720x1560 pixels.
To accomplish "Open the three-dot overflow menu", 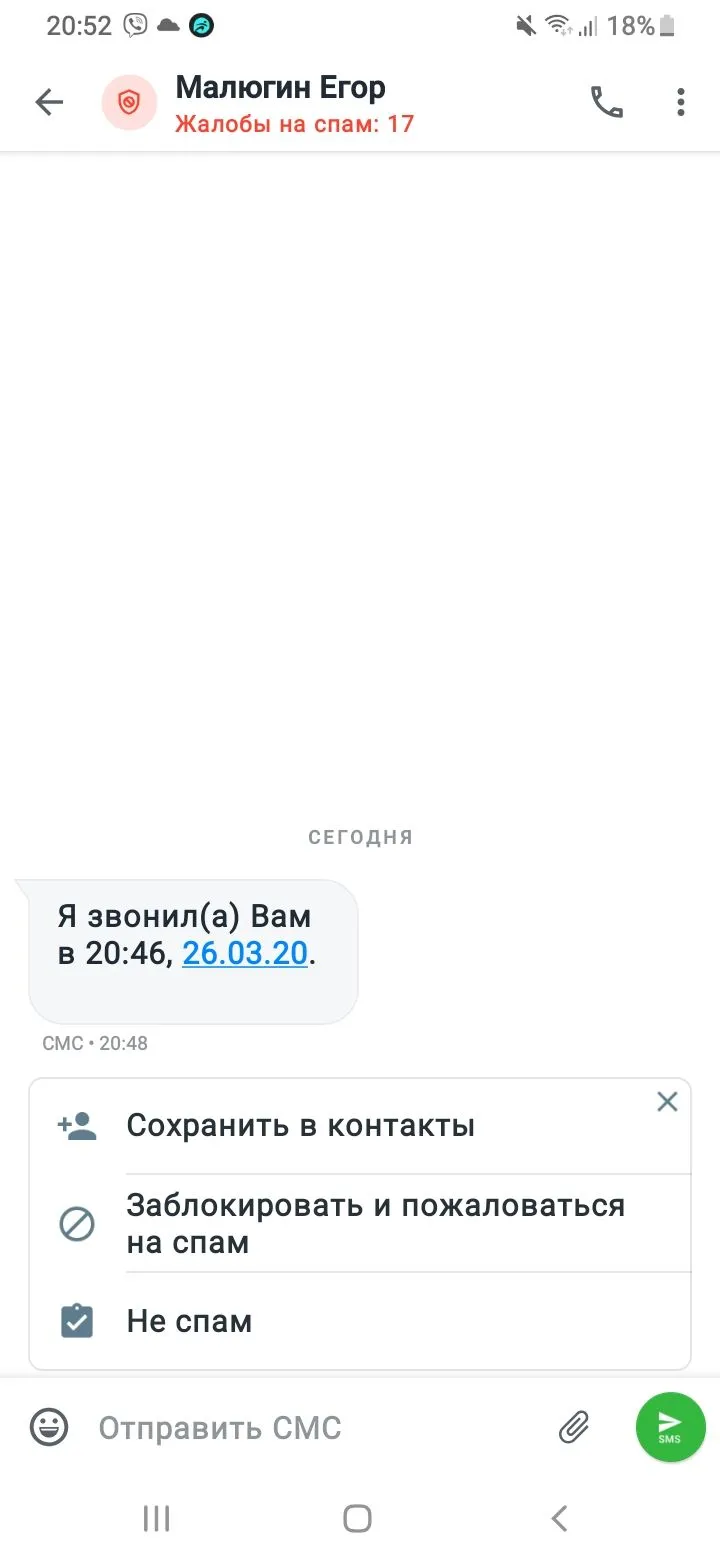I will tap(681, 102).
